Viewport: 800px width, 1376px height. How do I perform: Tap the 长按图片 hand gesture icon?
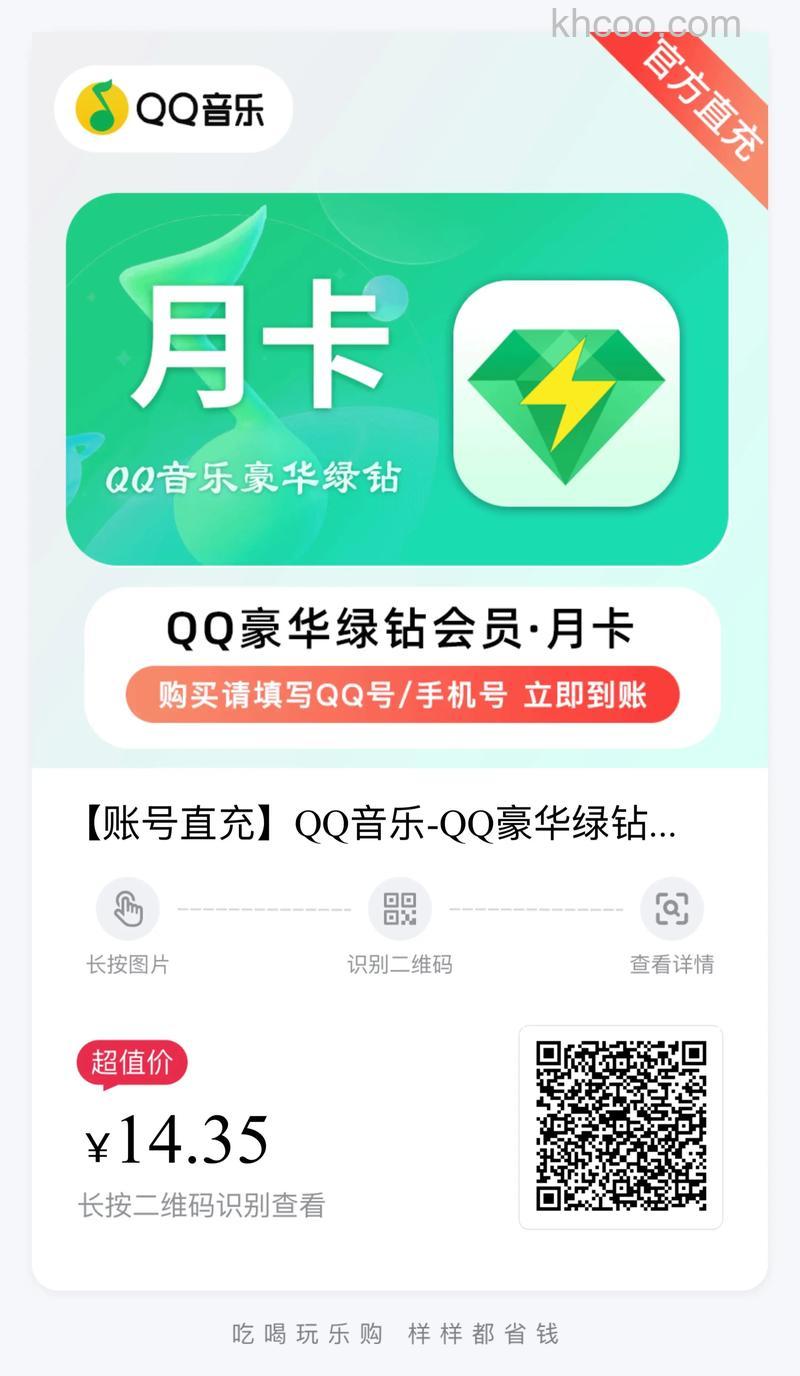pyautogui.click(x=128, y=908)
